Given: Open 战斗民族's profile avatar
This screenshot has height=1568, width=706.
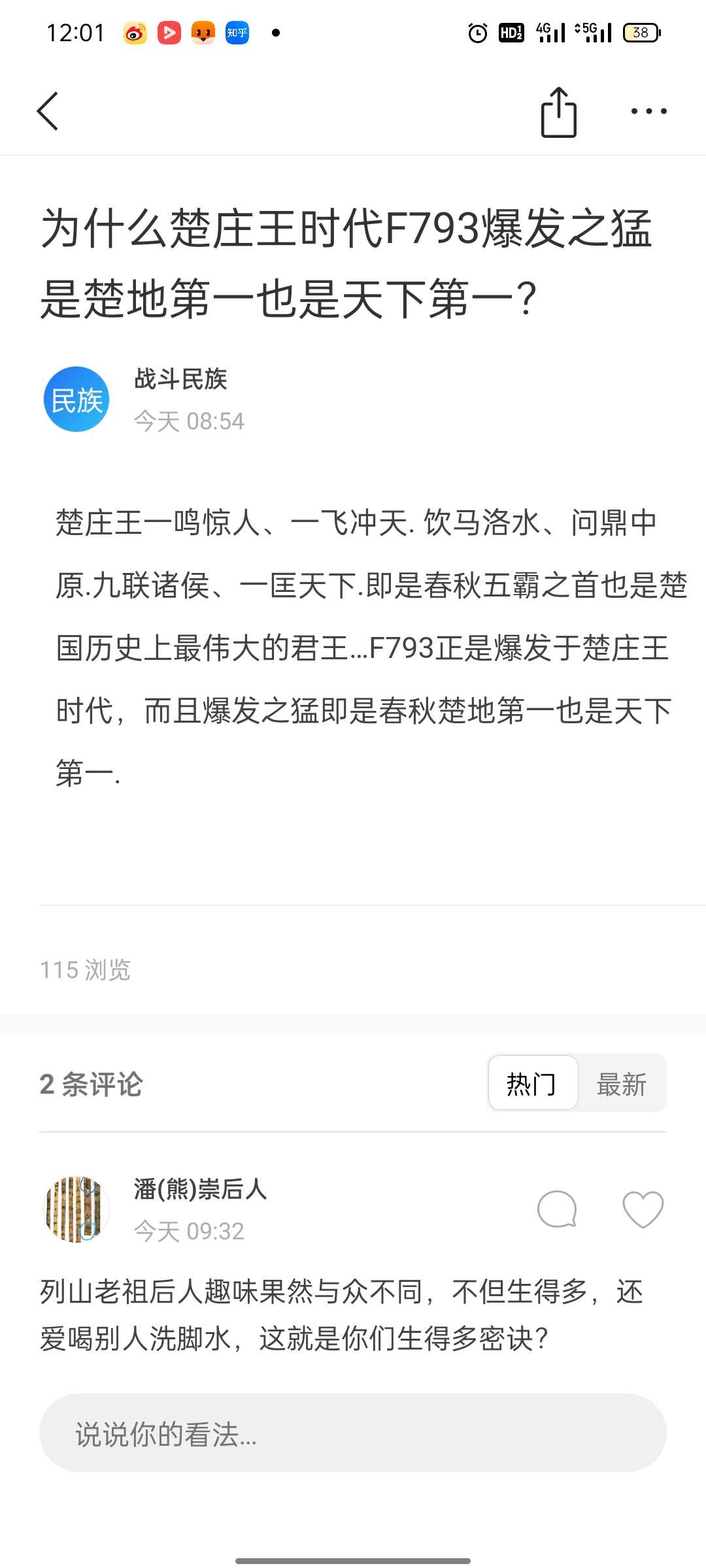Looking at the screenshot, I should coord(76,399).
